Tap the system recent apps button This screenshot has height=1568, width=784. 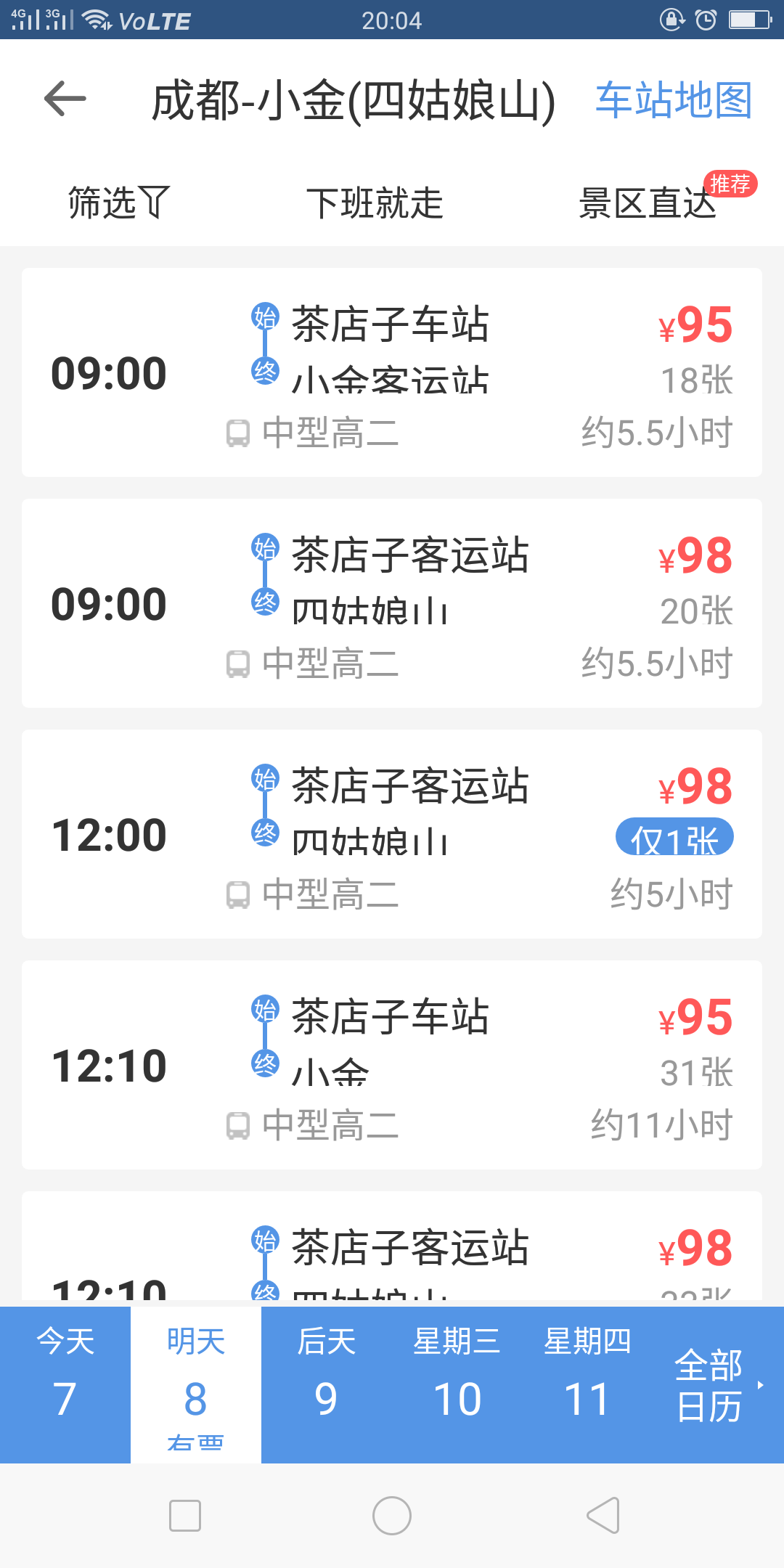(185, 1516)
